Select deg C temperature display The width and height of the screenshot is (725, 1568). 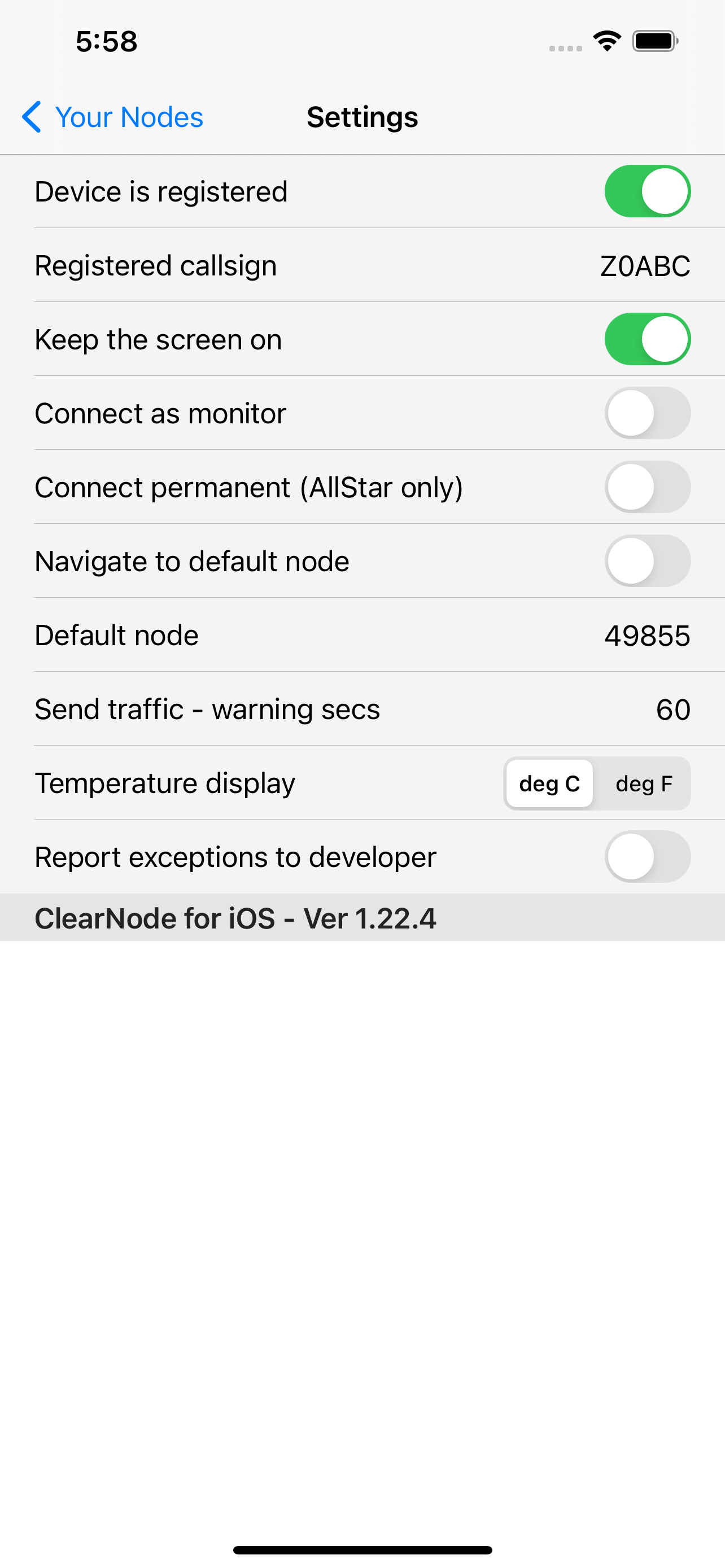click(x=548, y=784)
